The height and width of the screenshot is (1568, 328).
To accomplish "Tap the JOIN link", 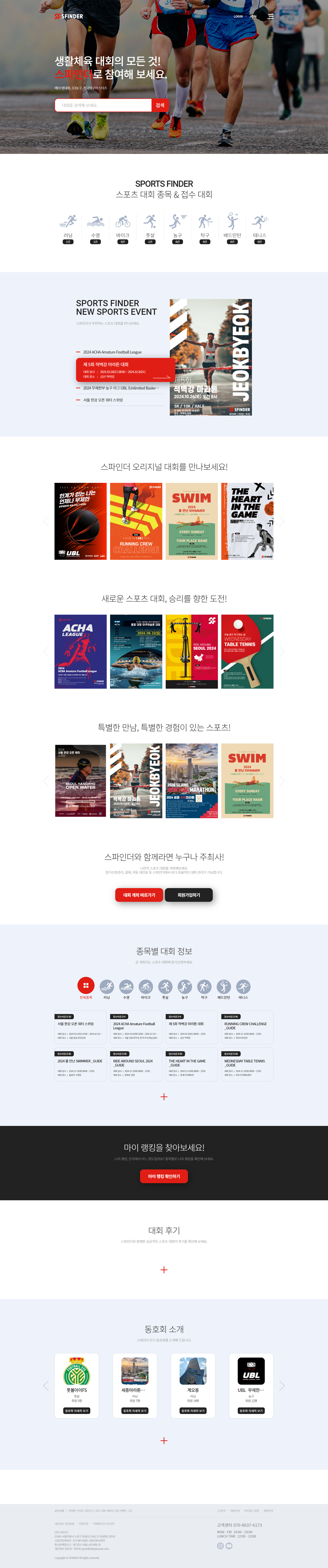I will tap(253, 16).
